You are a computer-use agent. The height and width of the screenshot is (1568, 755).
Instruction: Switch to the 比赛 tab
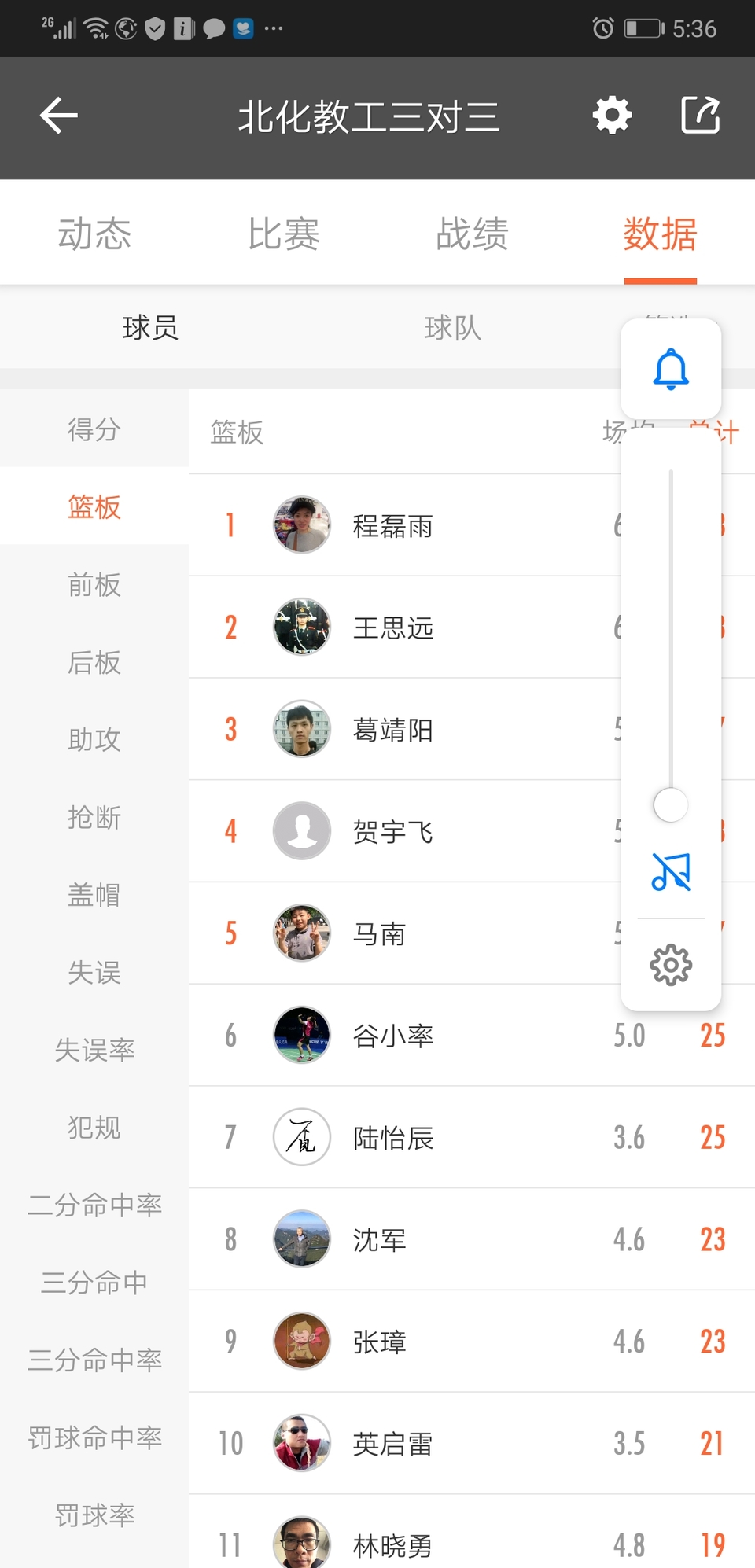(283, 234)
